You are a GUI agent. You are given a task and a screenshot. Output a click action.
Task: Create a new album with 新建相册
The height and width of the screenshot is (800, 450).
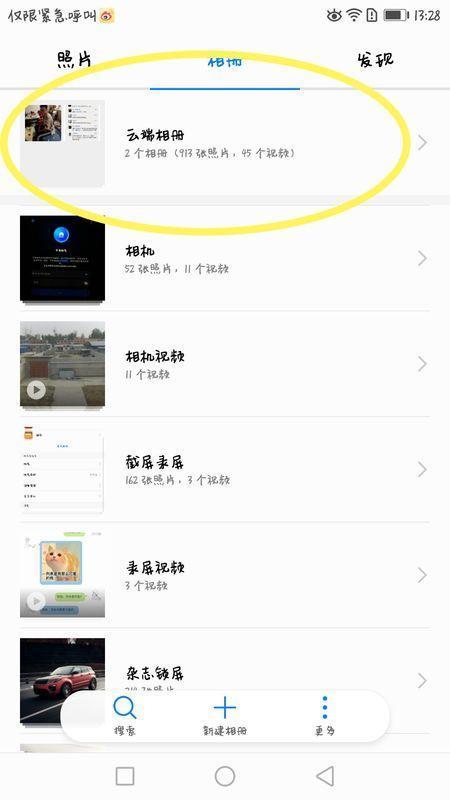(224, 715)
